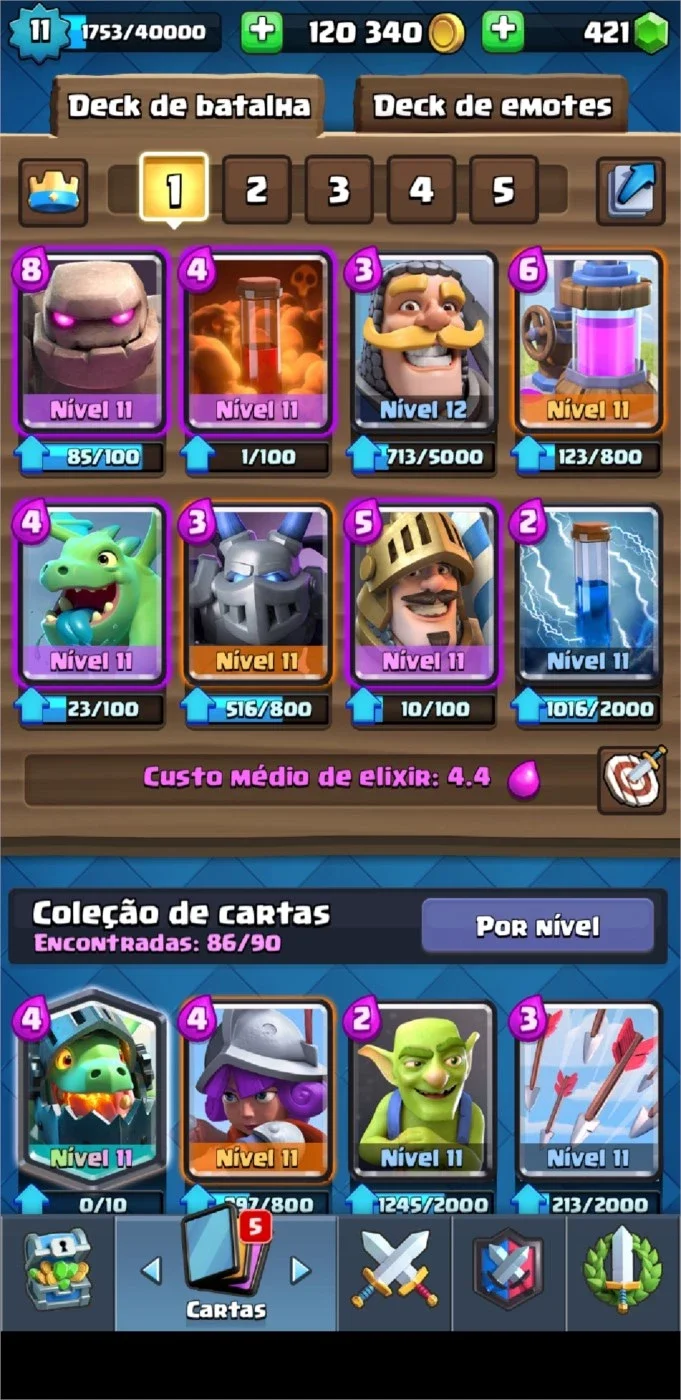Select deck slot 2

coord(257,189)
